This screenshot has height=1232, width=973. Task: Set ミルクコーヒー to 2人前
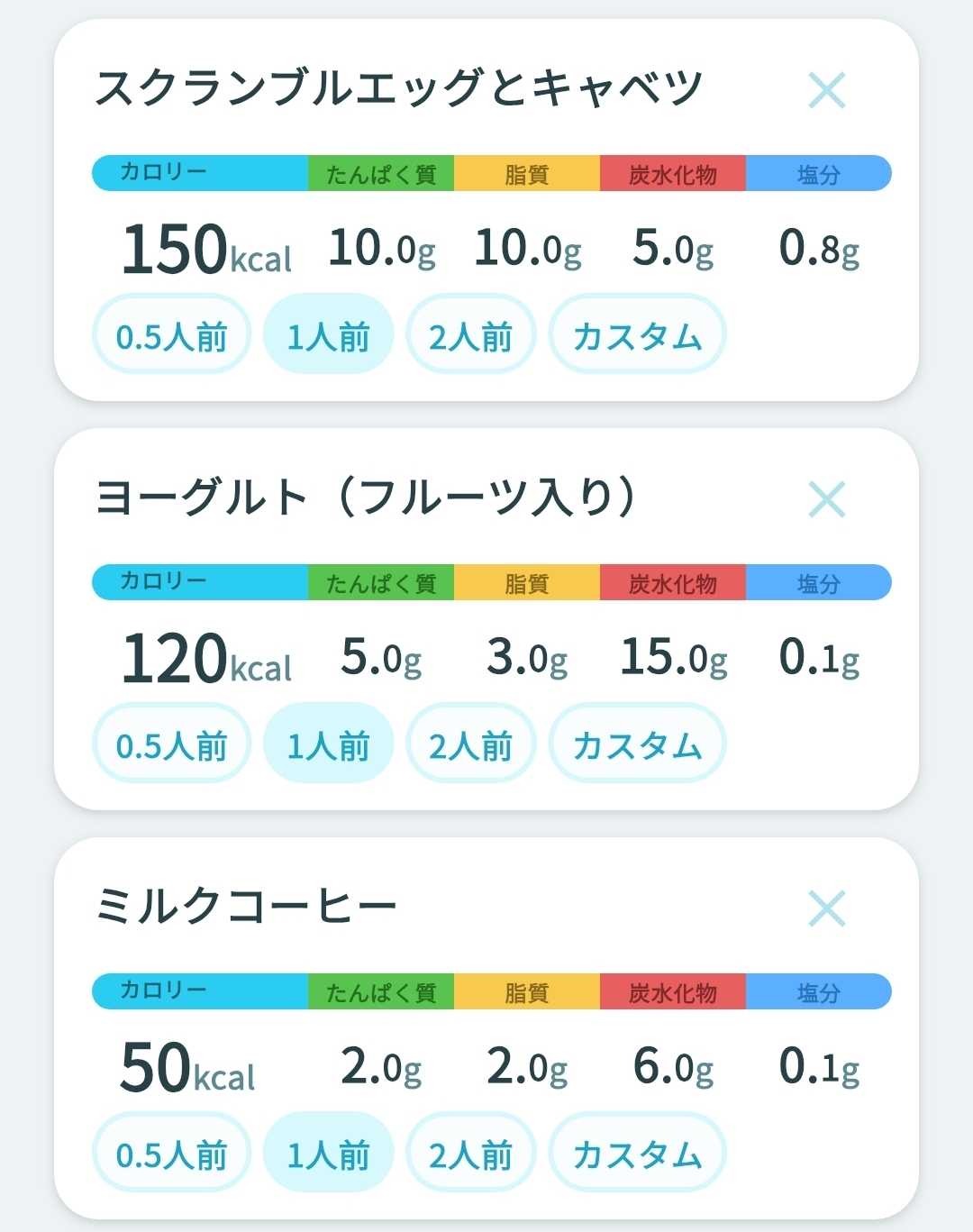[x=470, y=1153]
